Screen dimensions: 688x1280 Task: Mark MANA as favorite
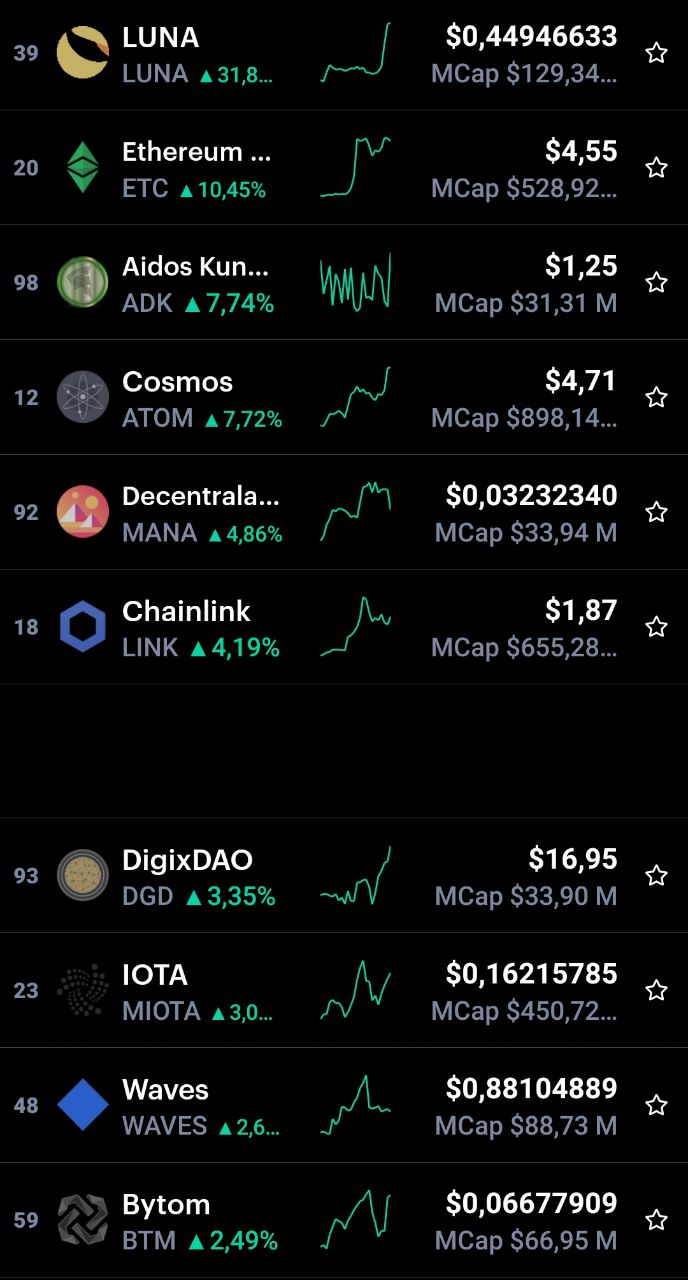click(656, 512)
